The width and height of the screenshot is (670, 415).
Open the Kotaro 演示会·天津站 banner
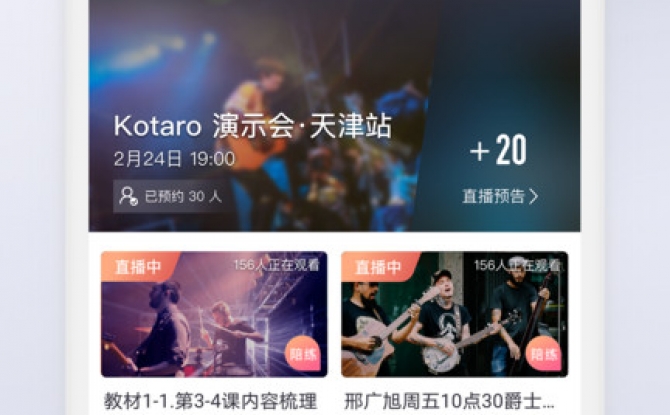click(x=252, y=127)
